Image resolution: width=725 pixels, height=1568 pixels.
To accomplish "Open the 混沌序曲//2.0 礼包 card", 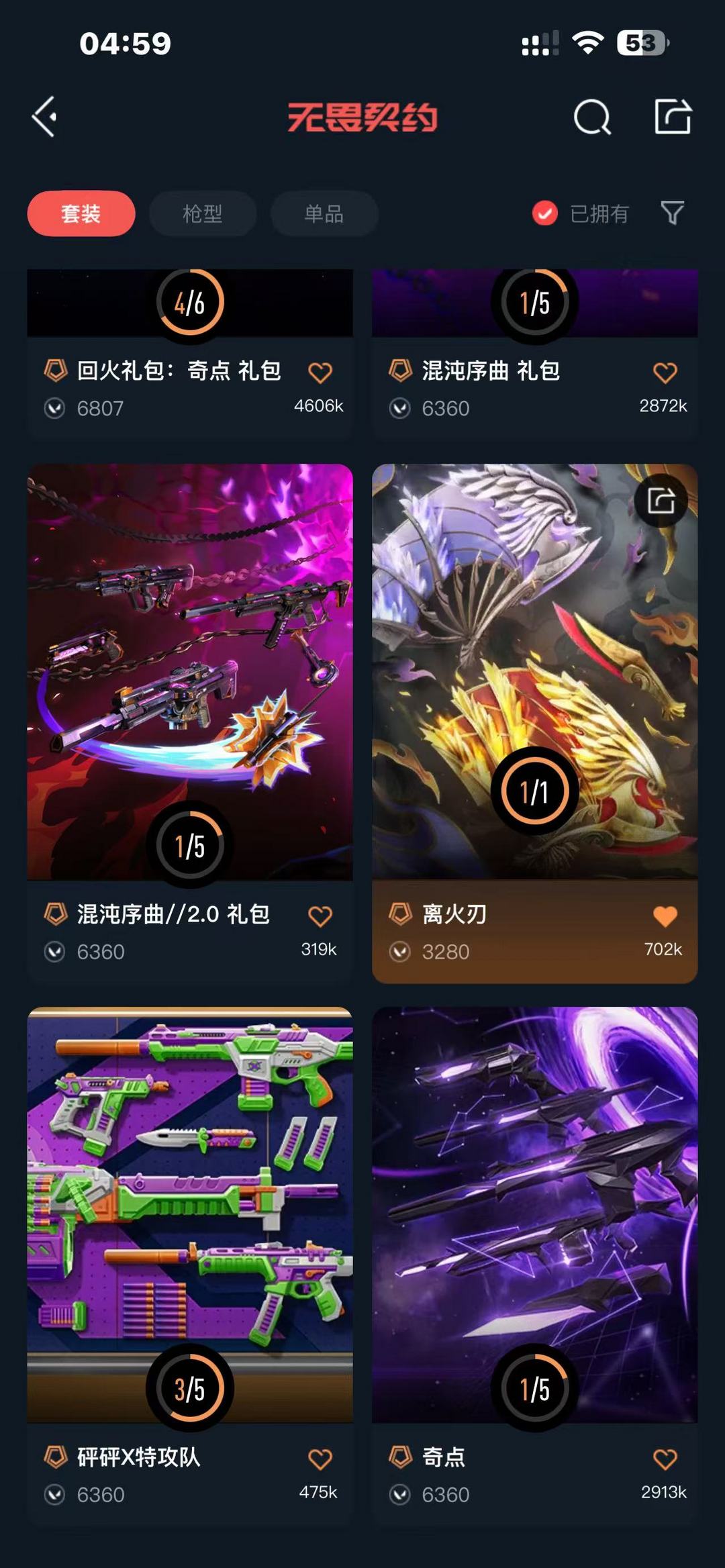I will click(x=190, y=671).
